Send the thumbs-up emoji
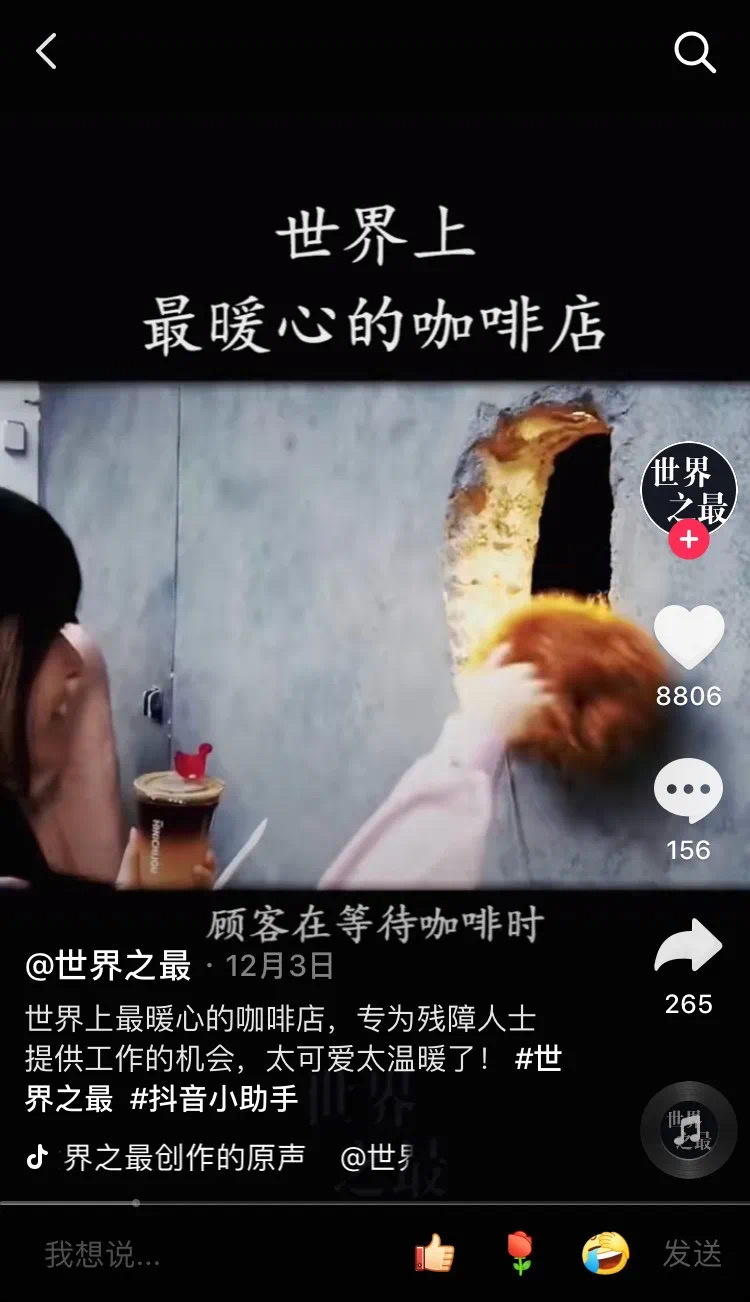 point(435,1253)
